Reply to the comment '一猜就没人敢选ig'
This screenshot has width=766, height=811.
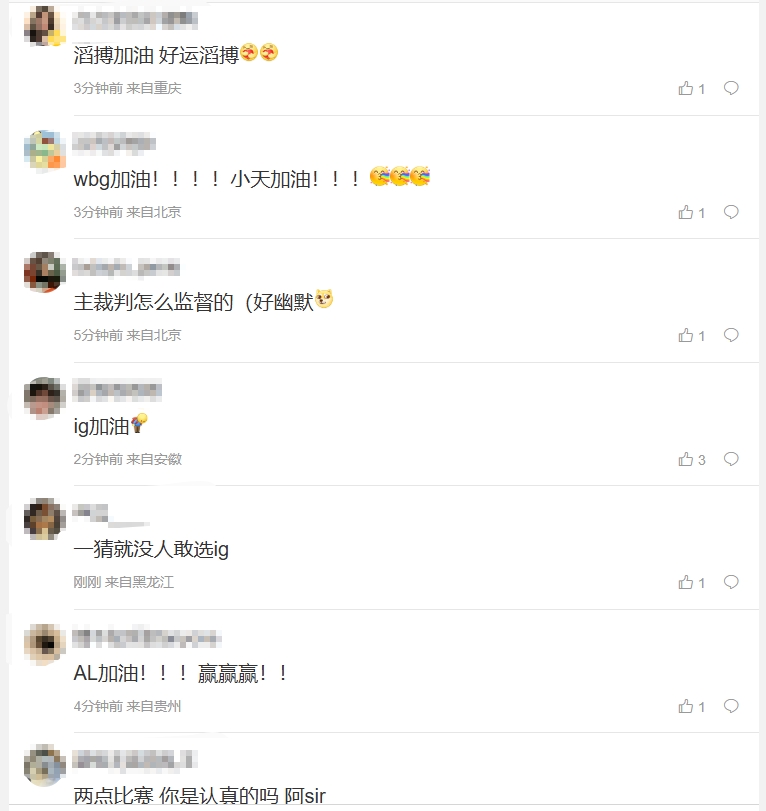(x=731, y=582)
